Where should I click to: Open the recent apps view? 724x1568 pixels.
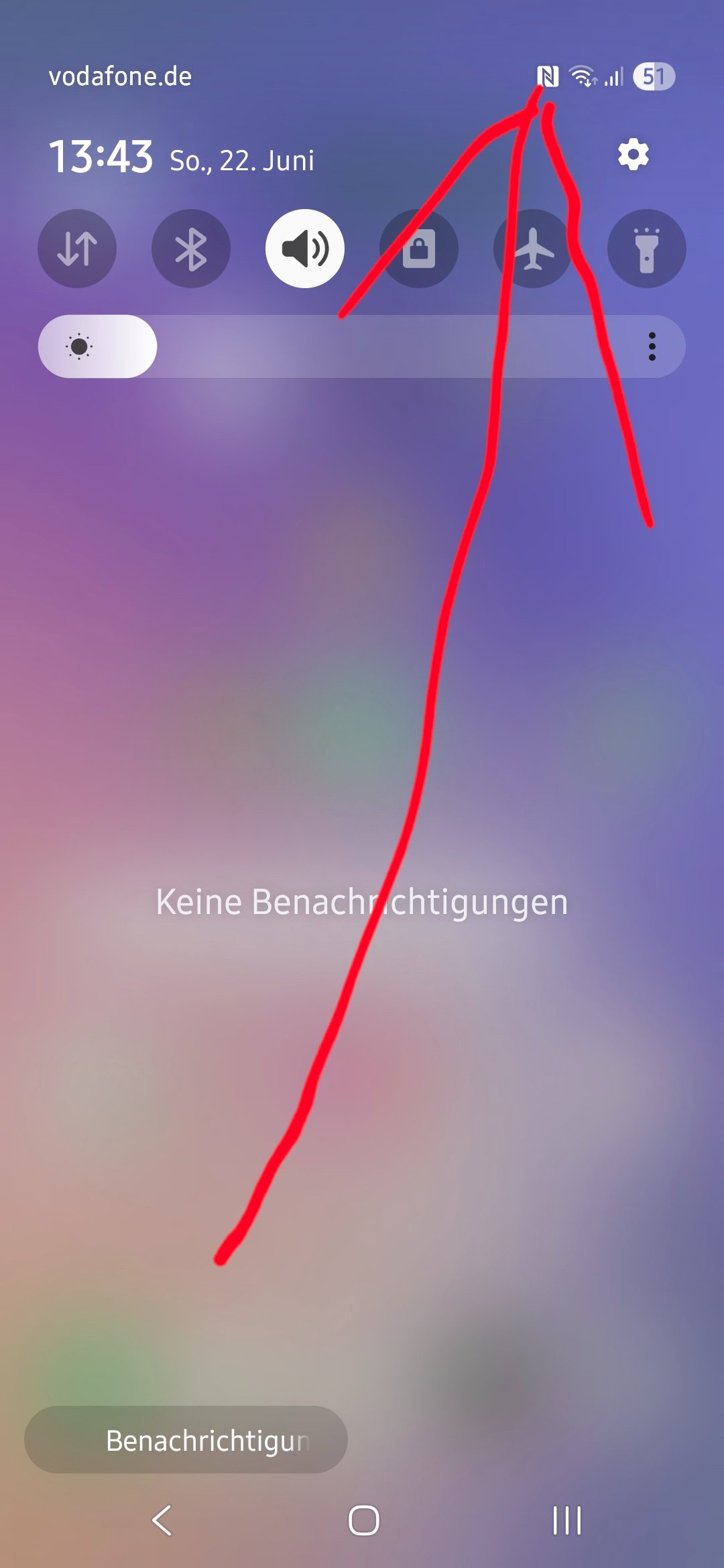pos(566,1520)
